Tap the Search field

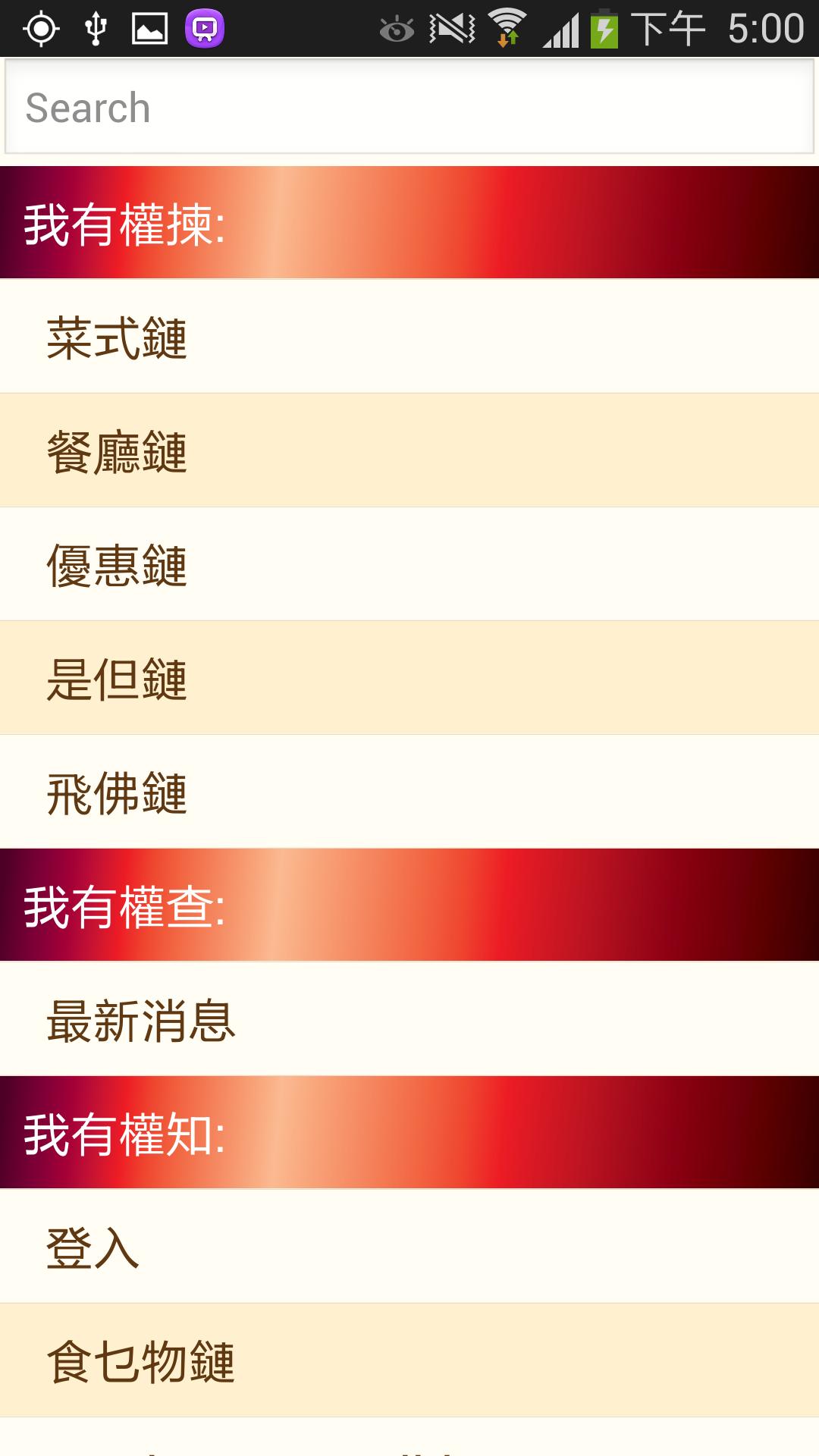click(x=409, y=107)
